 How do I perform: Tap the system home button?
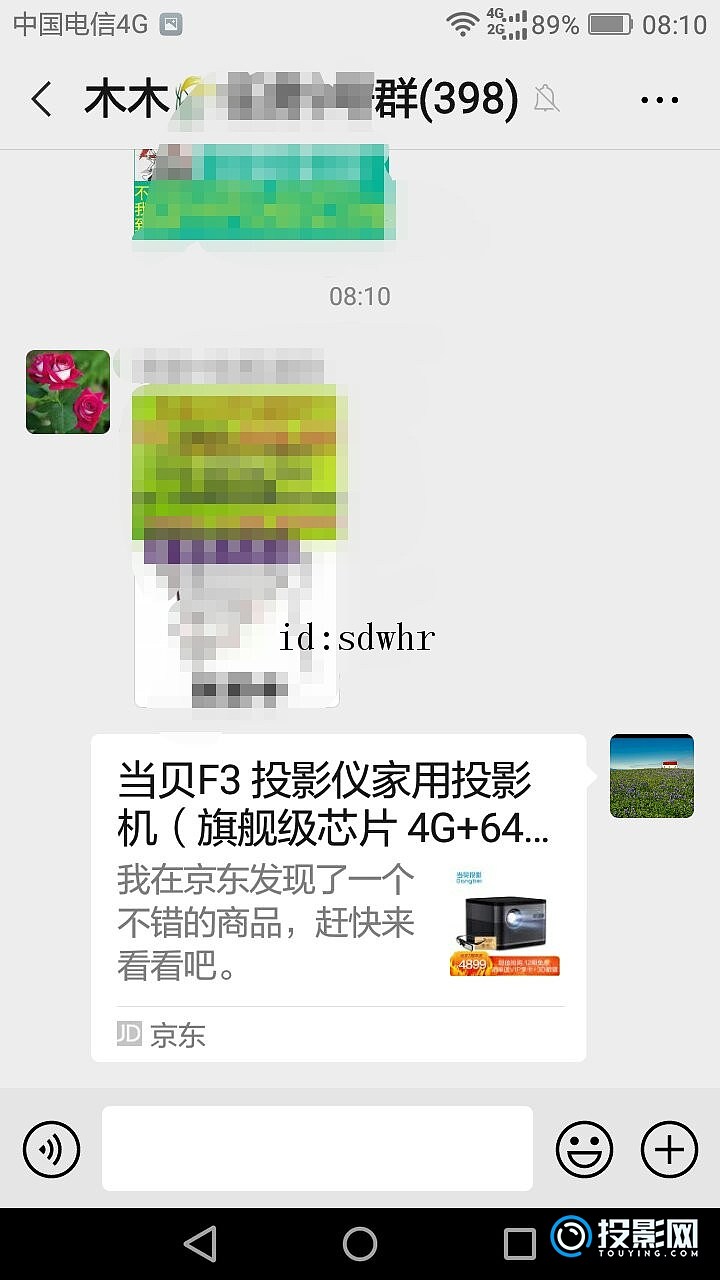(360, 1243)
